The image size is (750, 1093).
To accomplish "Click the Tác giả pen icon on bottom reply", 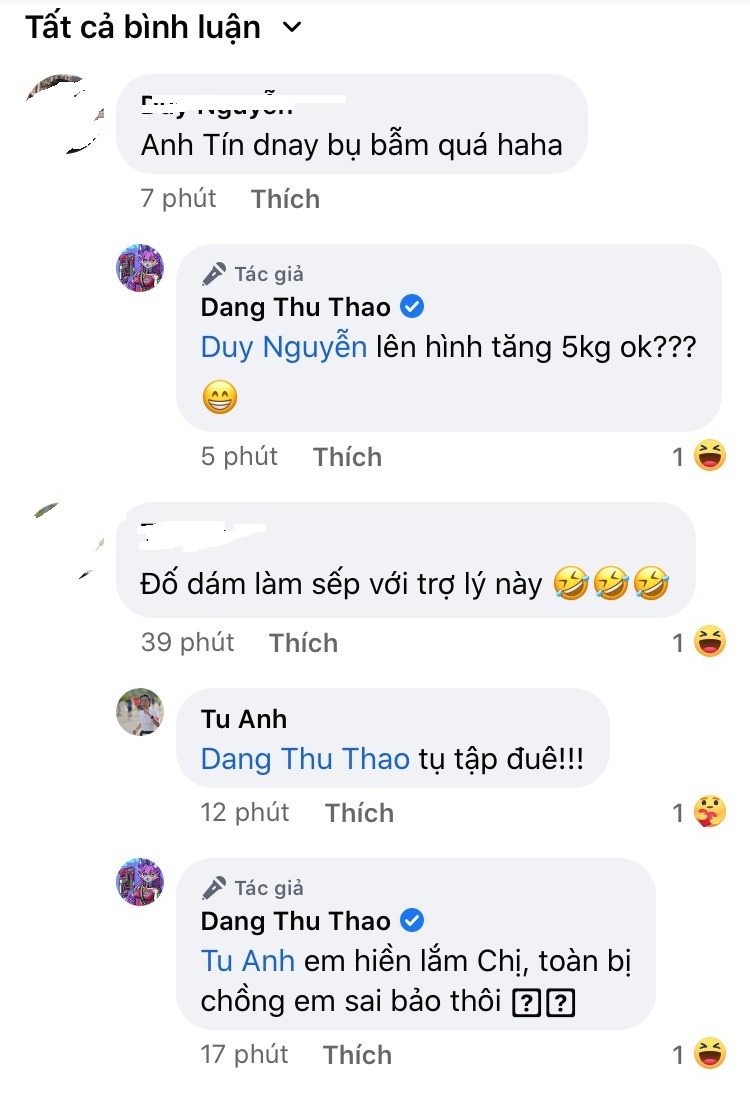I will (x=214, y=886).
